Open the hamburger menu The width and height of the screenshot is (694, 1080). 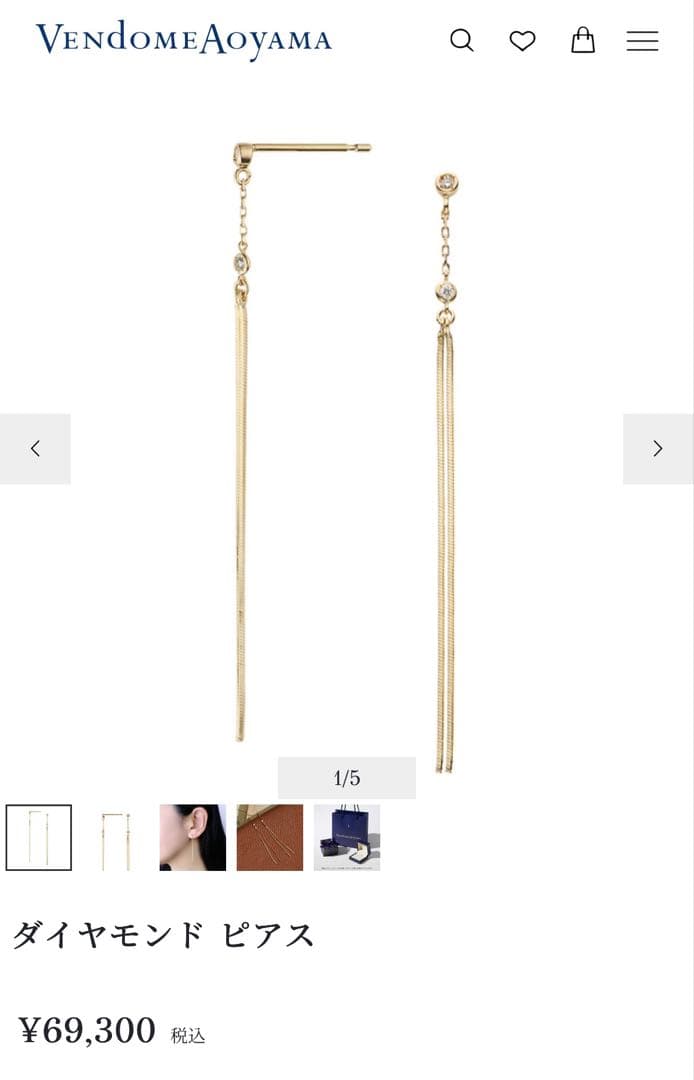tap(642, 41)
